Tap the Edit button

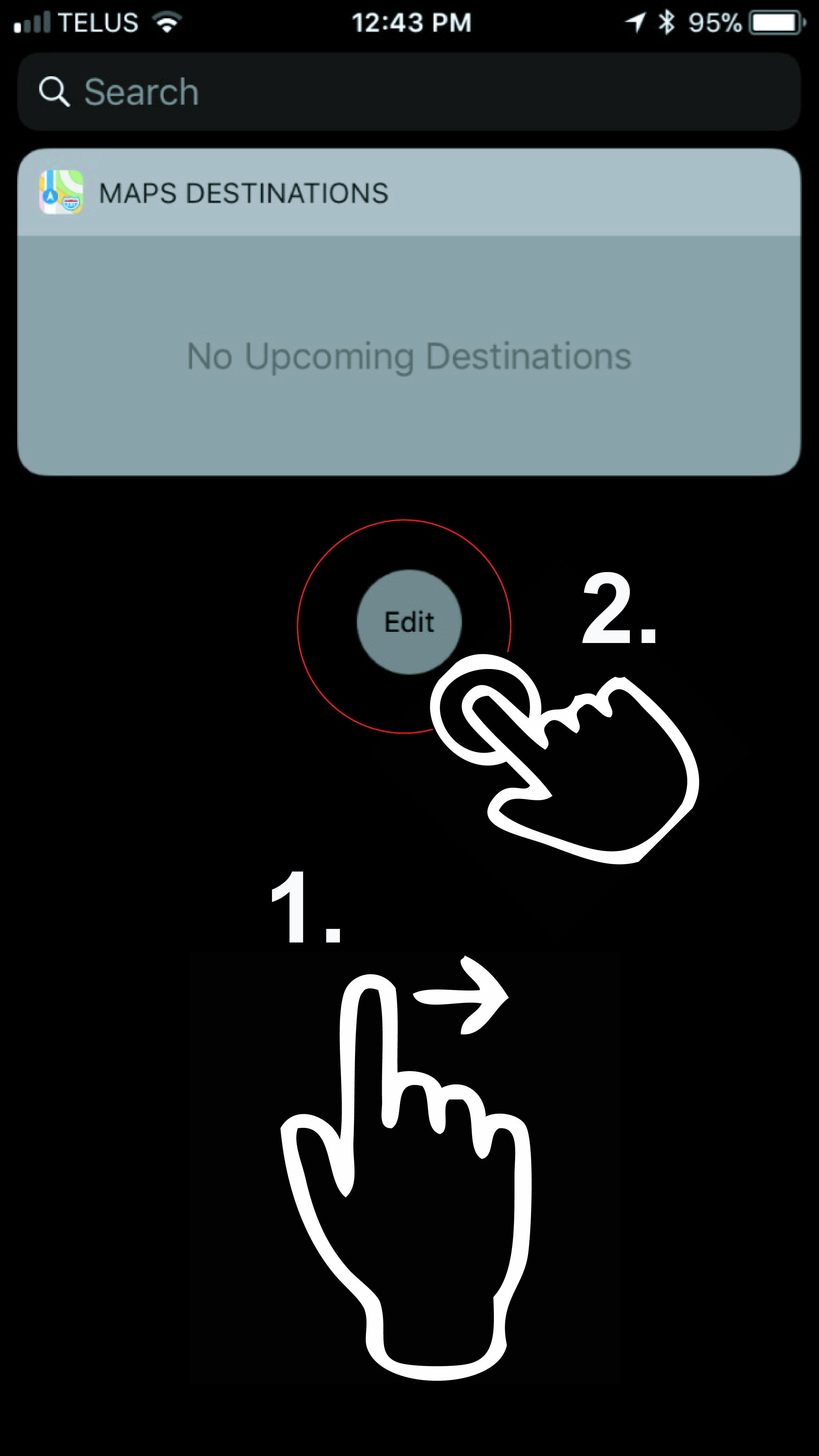(x=409, y=622)
